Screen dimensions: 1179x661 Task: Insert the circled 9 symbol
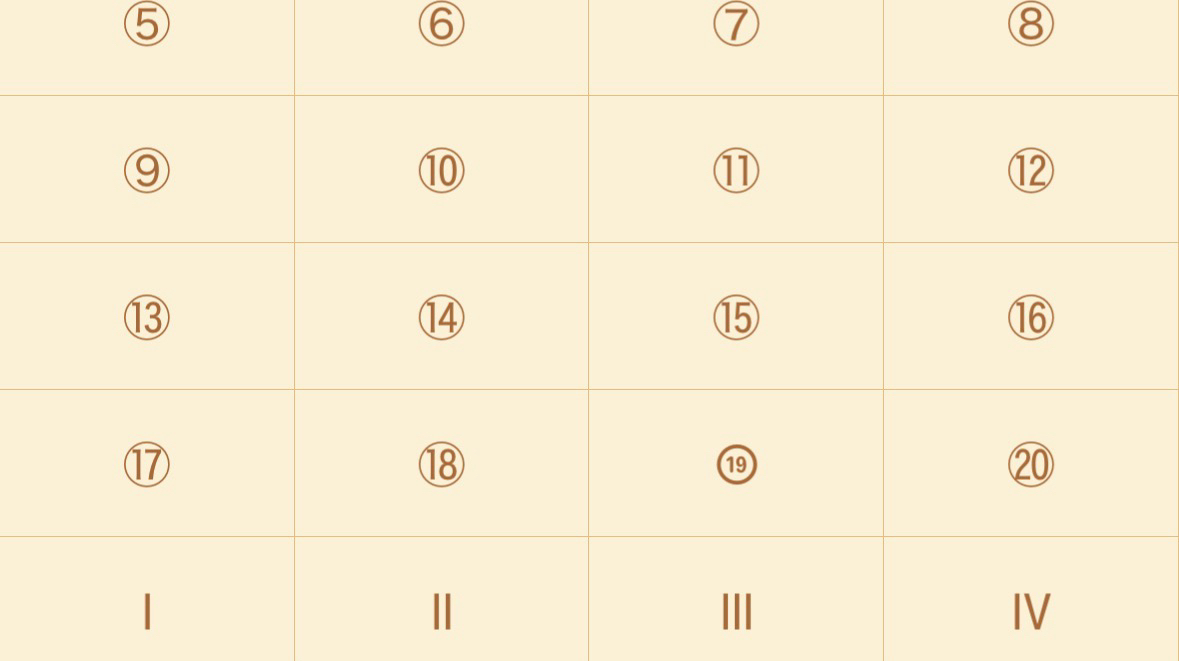(147, 170)
